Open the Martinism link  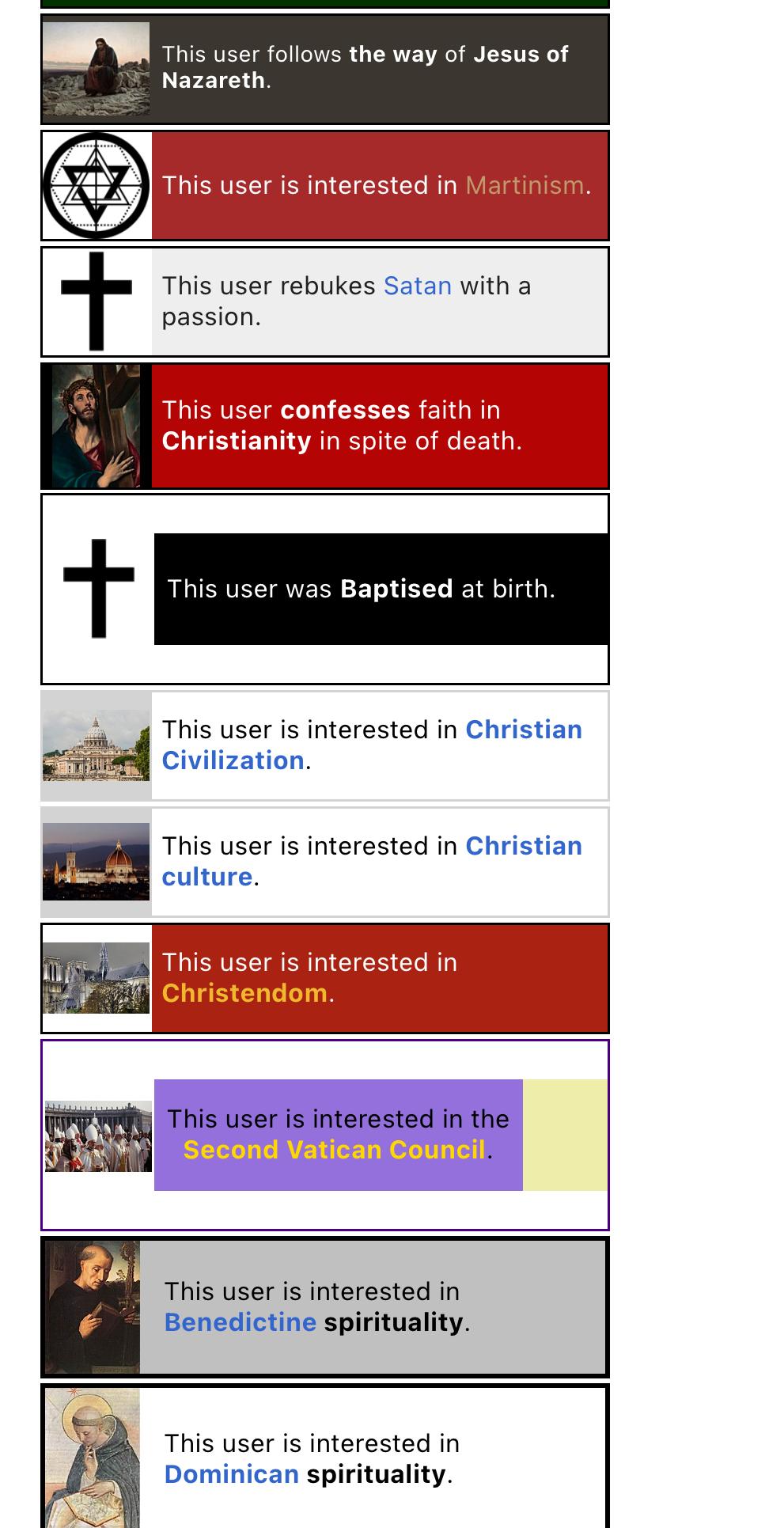pyautogui.click(x=524, y=186)
